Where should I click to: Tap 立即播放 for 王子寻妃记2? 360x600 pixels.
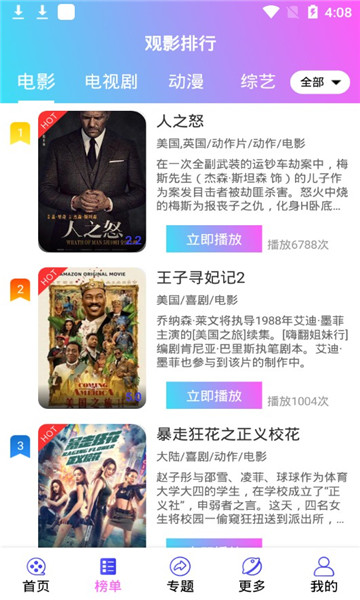coord(214,395)
